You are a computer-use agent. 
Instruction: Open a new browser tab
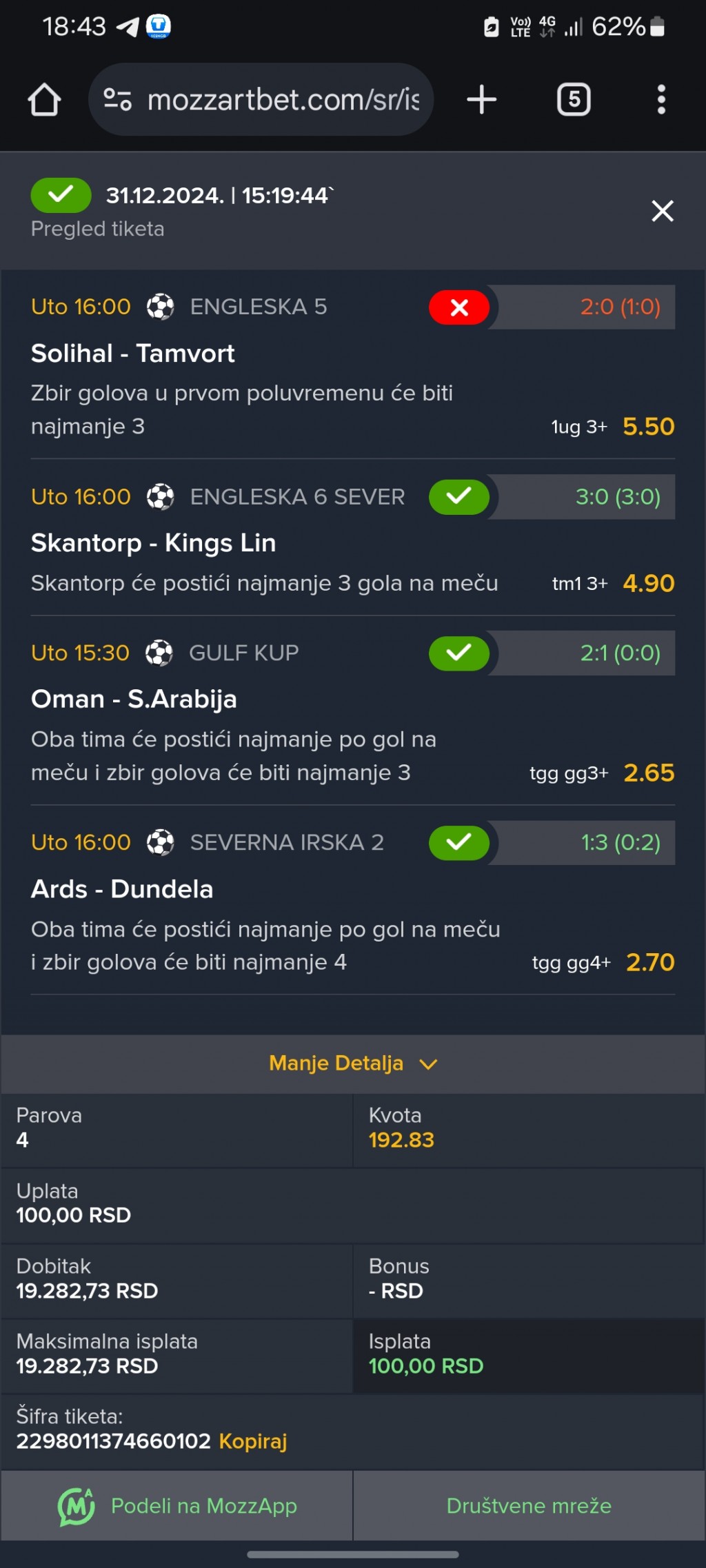[x=481, y=100]
